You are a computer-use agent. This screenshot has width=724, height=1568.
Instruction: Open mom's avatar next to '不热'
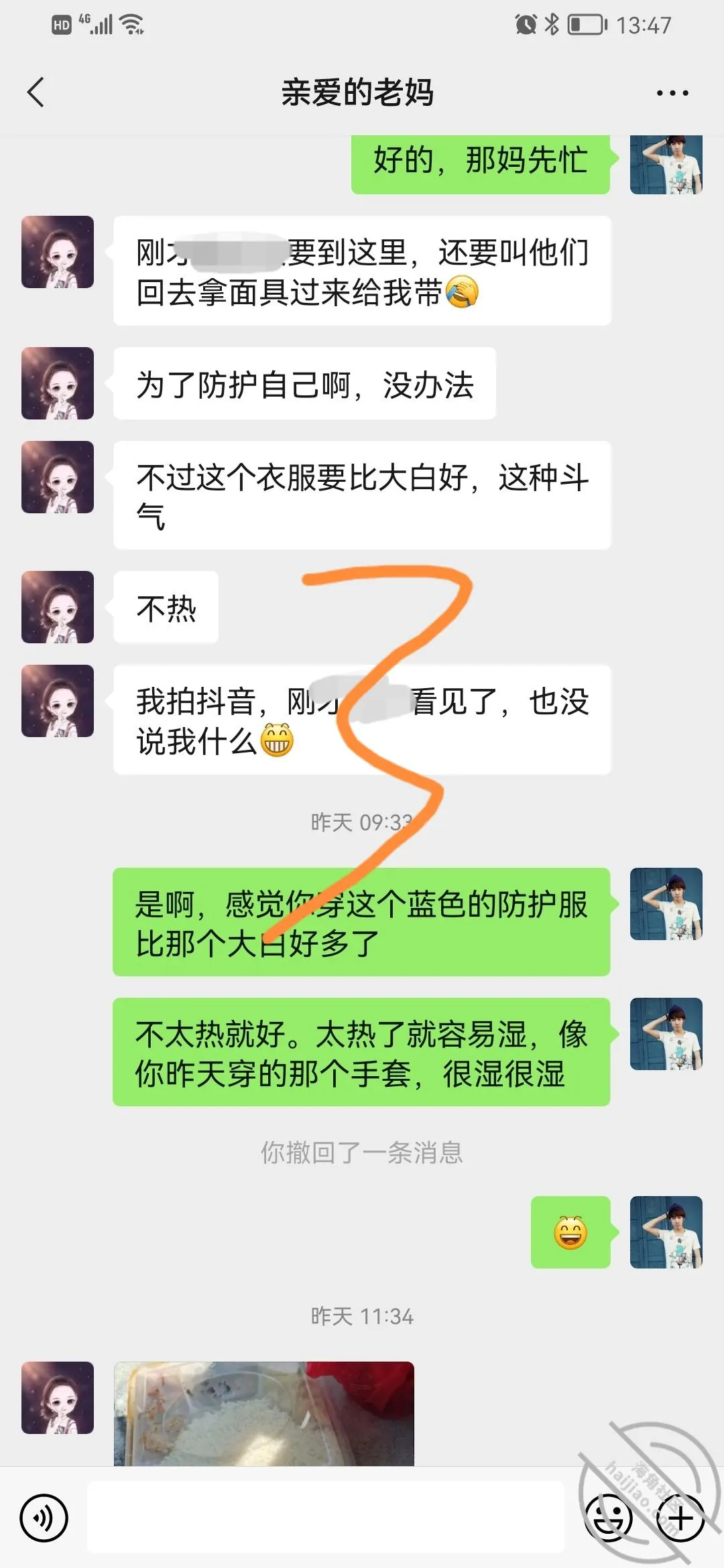(58, 607)
